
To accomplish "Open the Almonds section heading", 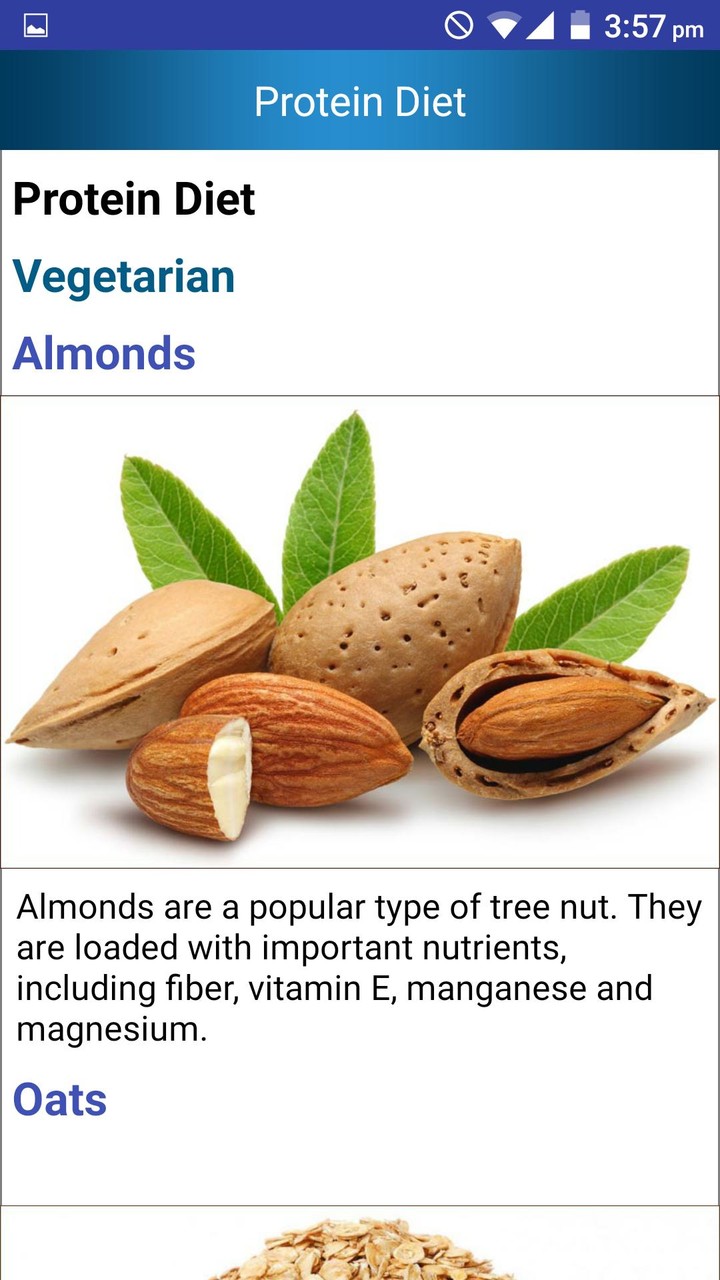I will 104,353.
